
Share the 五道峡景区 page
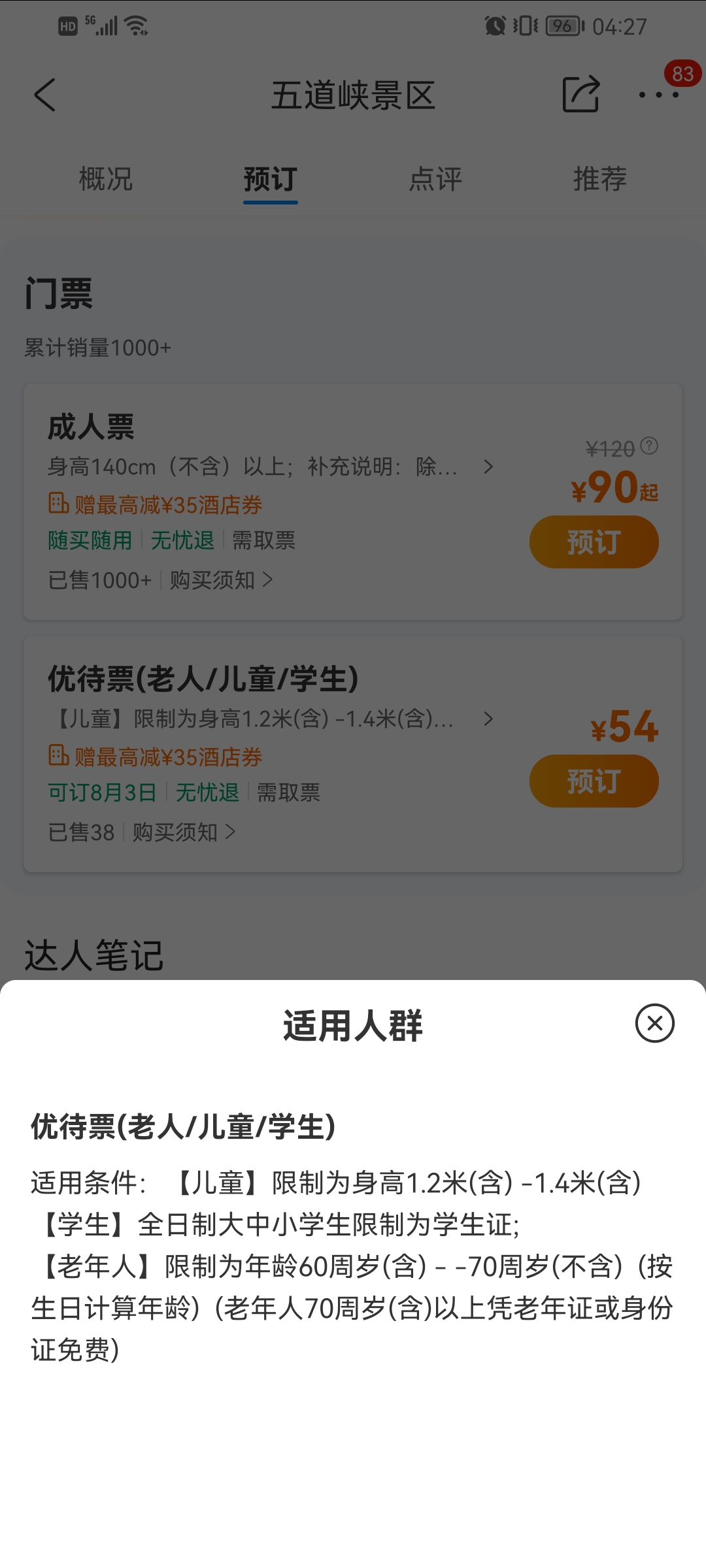tap(580, 94)
